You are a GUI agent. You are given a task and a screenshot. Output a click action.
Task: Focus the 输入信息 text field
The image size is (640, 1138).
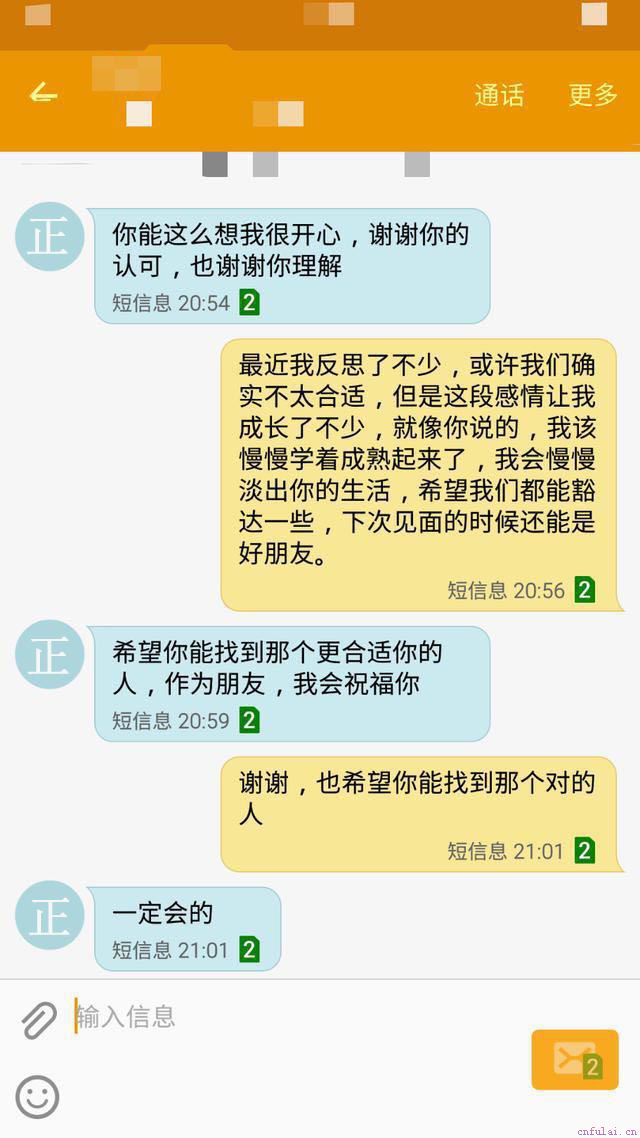(290, 1017)
